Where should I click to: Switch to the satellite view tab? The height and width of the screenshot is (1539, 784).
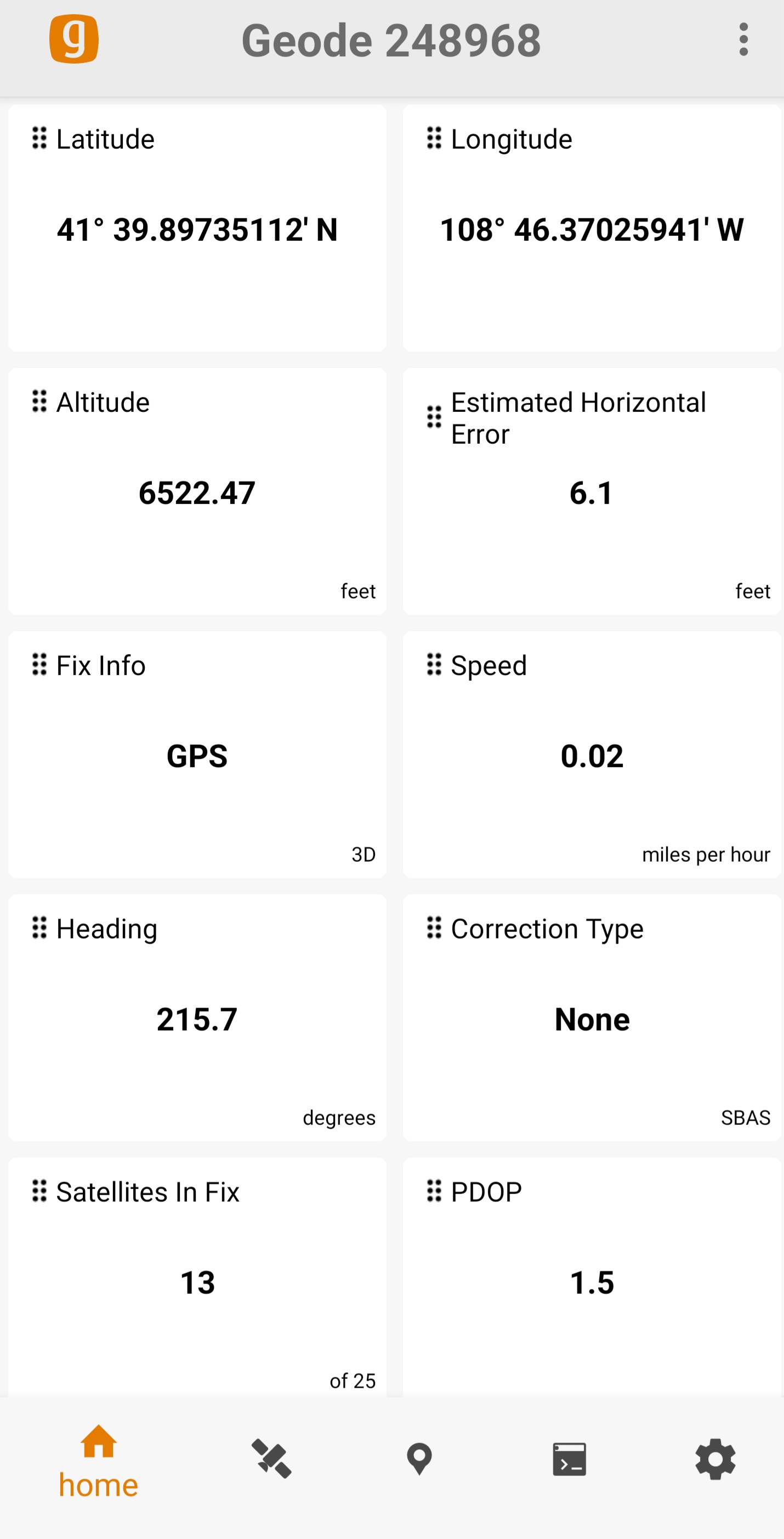(272, 1458)
